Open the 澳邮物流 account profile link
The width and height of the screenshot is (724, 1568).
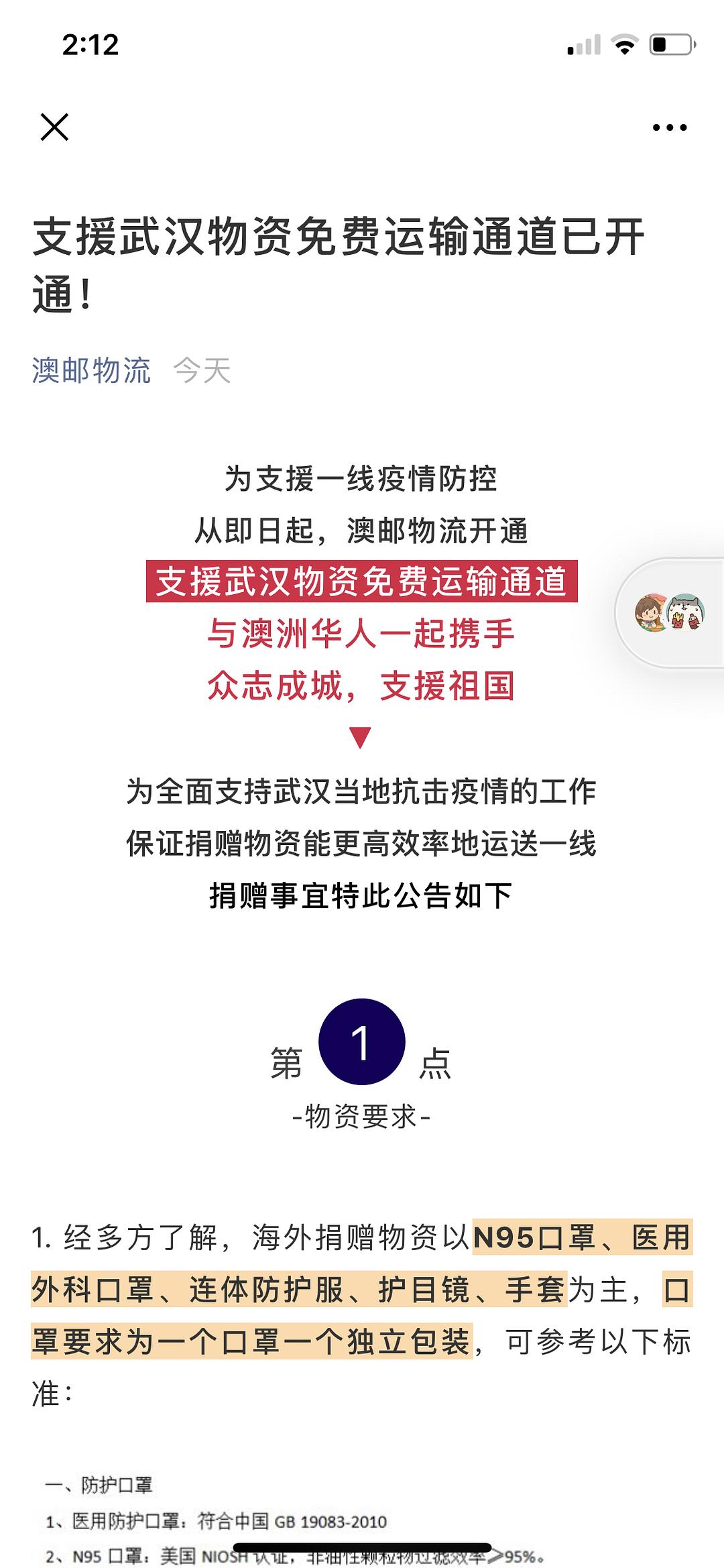[91, 370]
